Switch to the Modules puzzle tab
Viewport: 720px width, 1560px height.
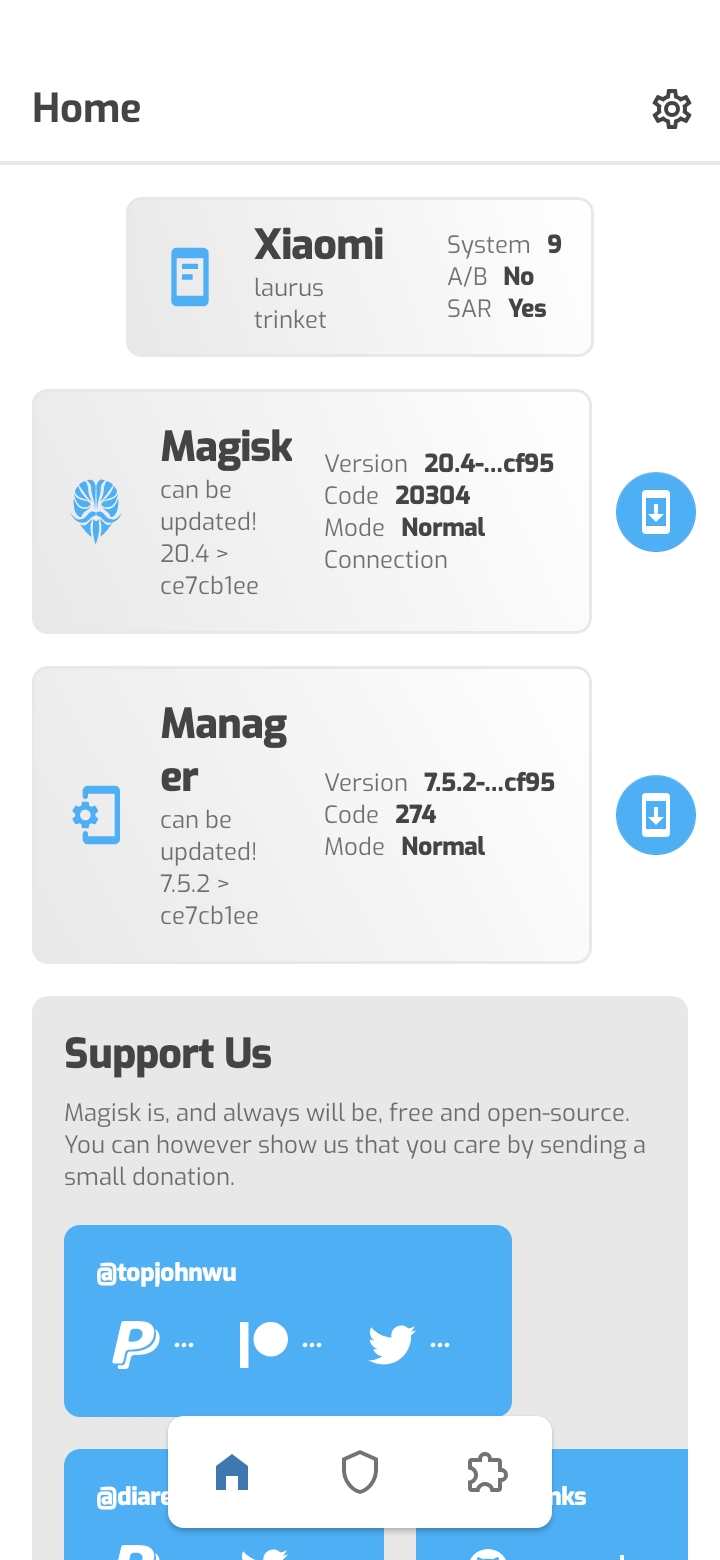pyautogui.click(x=487, y=1472)
